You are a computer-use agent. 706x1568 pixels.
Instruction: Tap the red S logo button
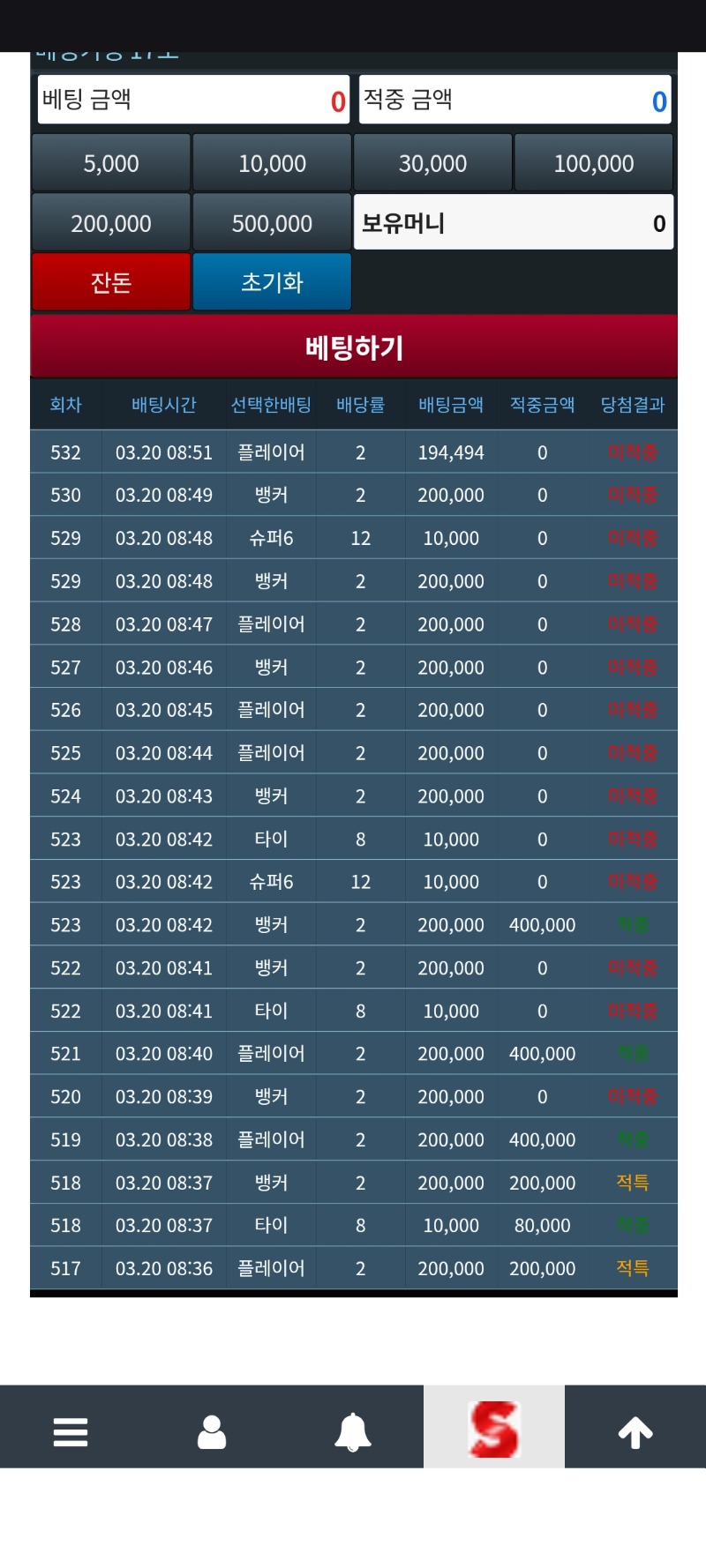tap(494, 1429)
